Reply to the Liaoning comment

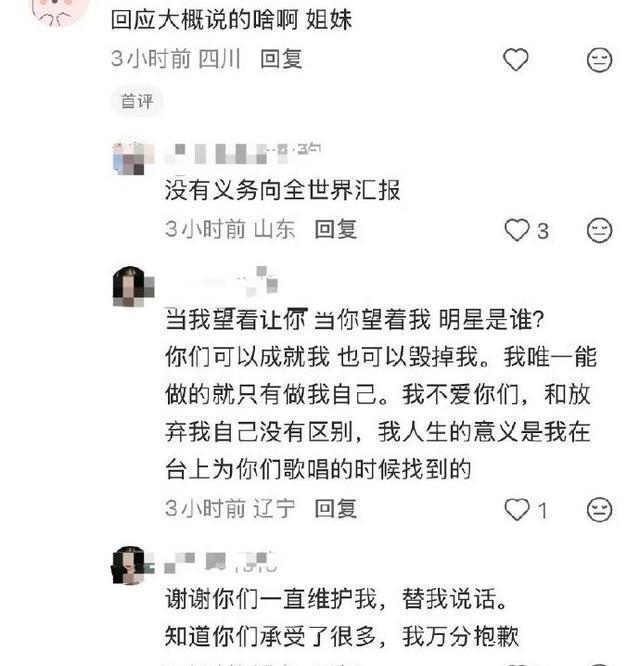coord(336,508)
